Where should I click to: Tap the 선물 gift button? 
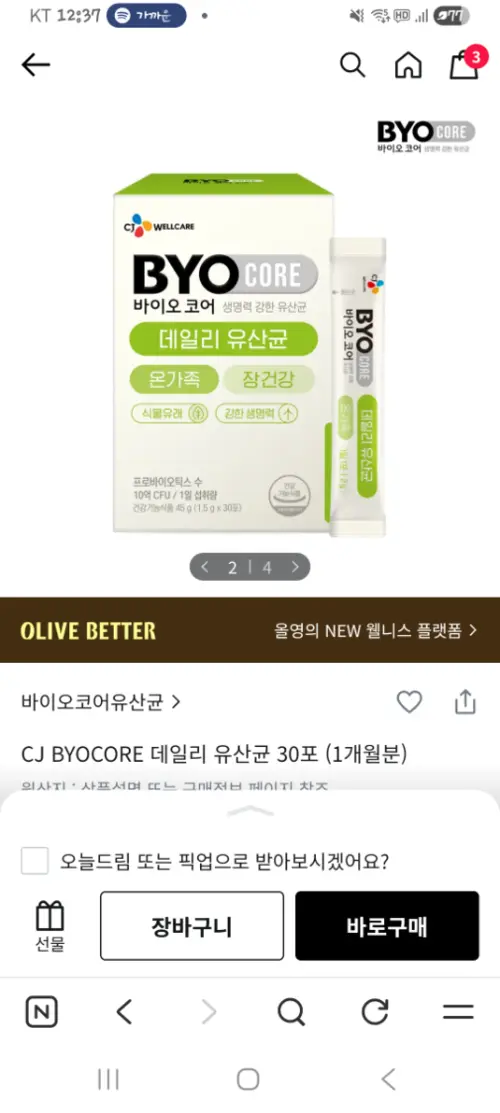50,926
